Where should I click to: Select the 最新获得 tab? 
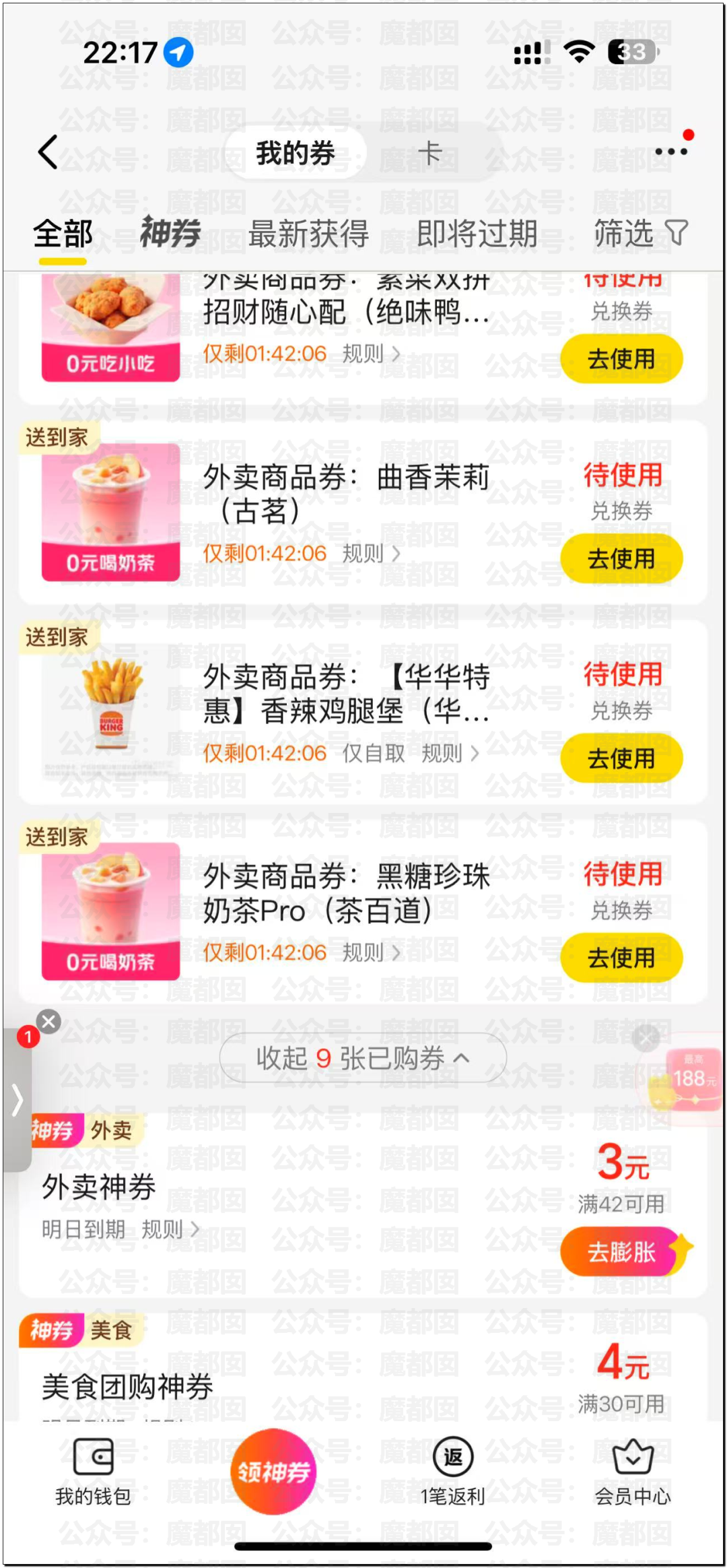coord(308,234)
